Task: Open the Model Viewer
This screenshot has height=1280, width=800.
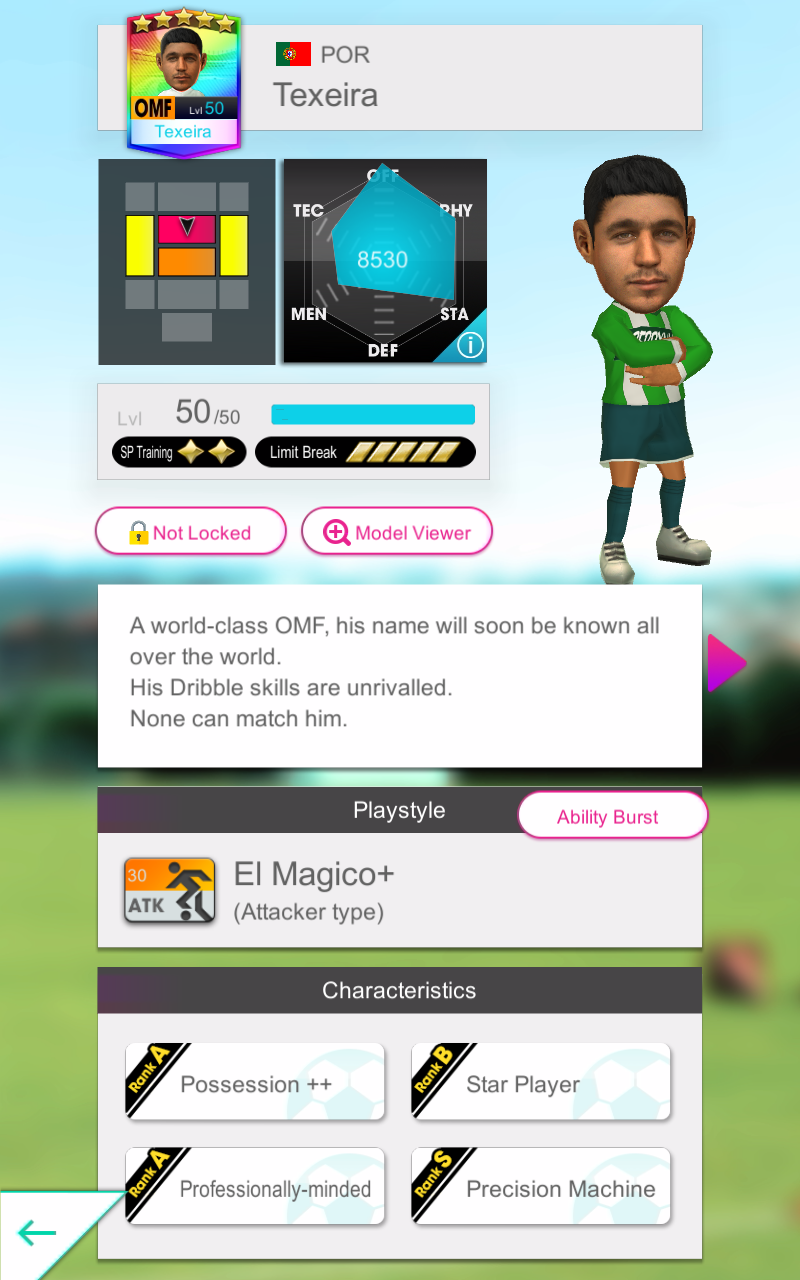Action: [x=397, y=532]
